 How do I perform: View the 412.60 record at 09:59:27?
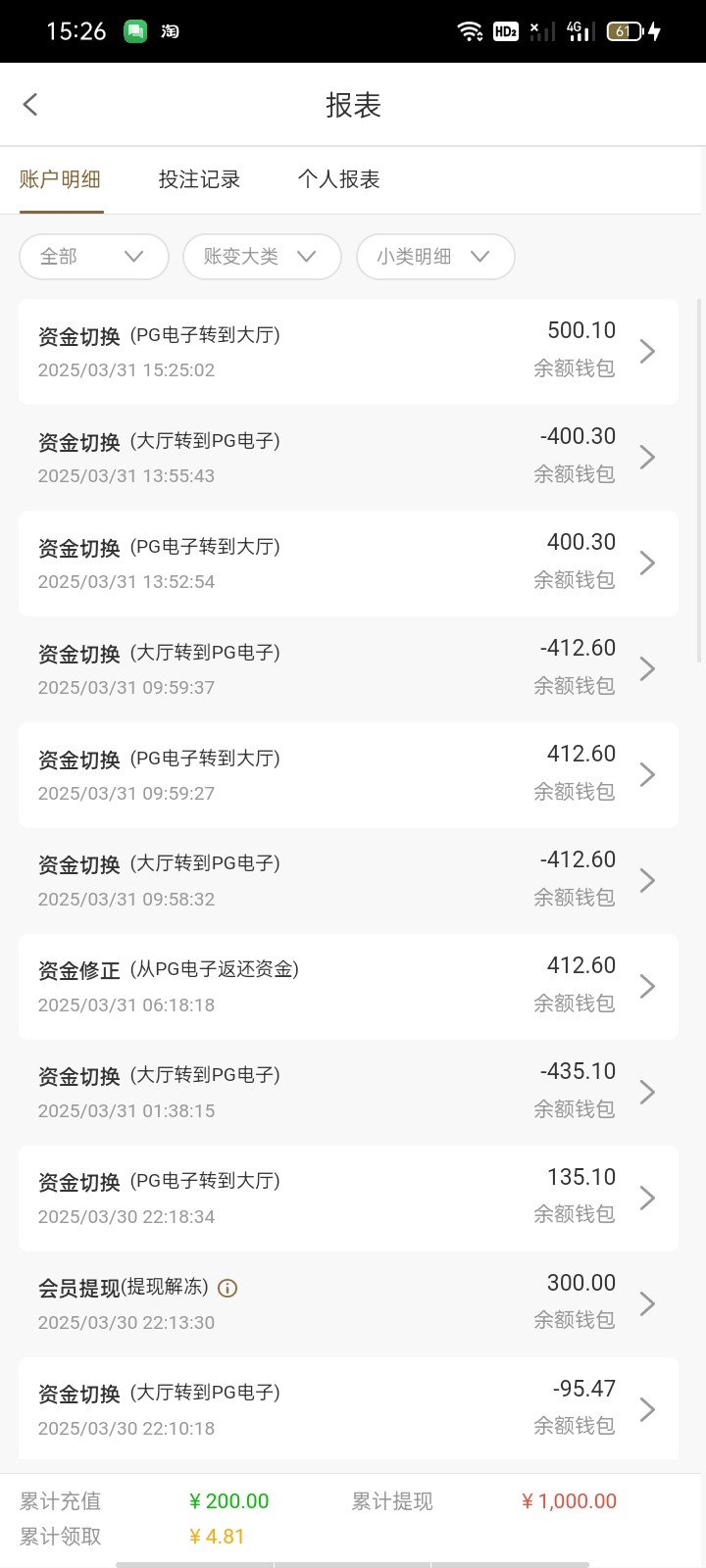point(348,775)
